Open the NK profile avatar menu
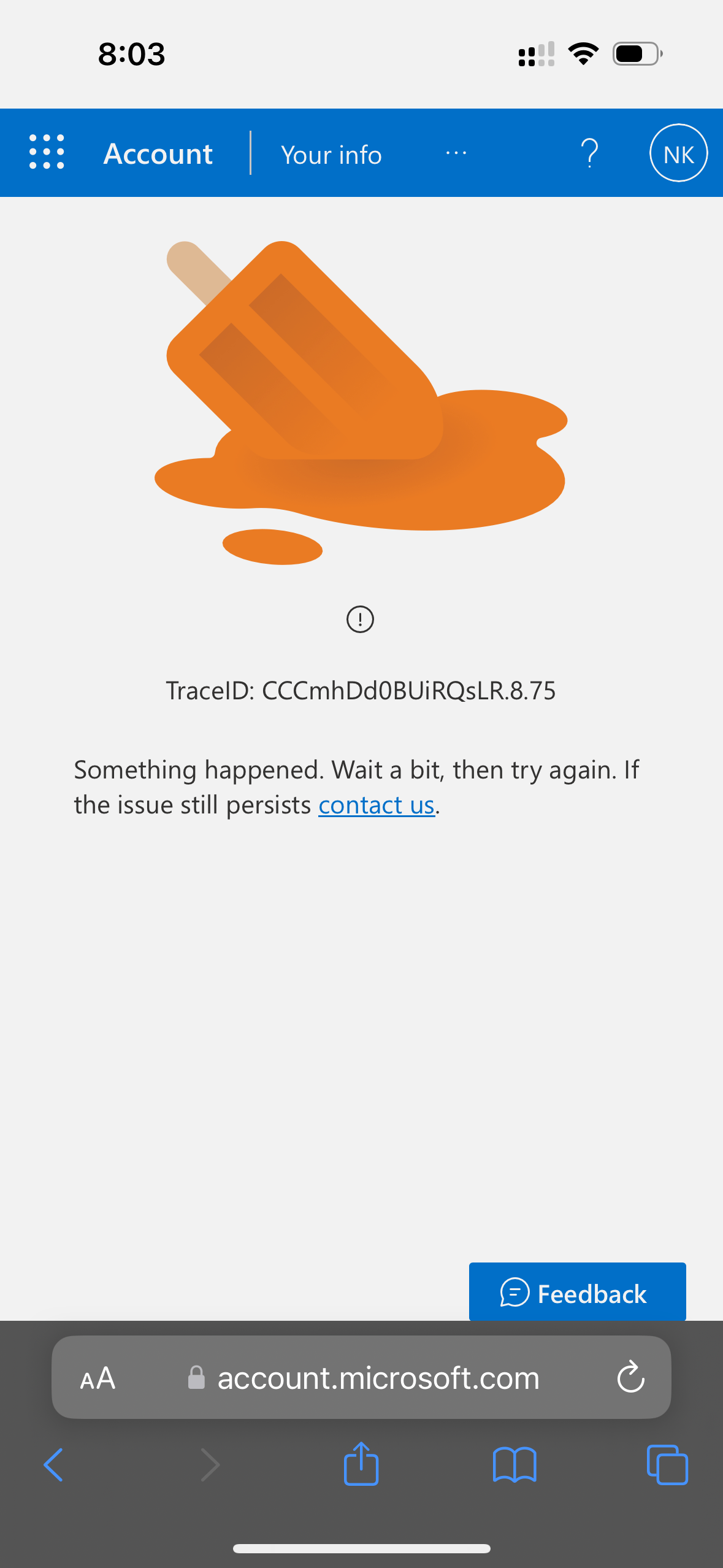723x1568 pixels. click(x=678, y=153)
